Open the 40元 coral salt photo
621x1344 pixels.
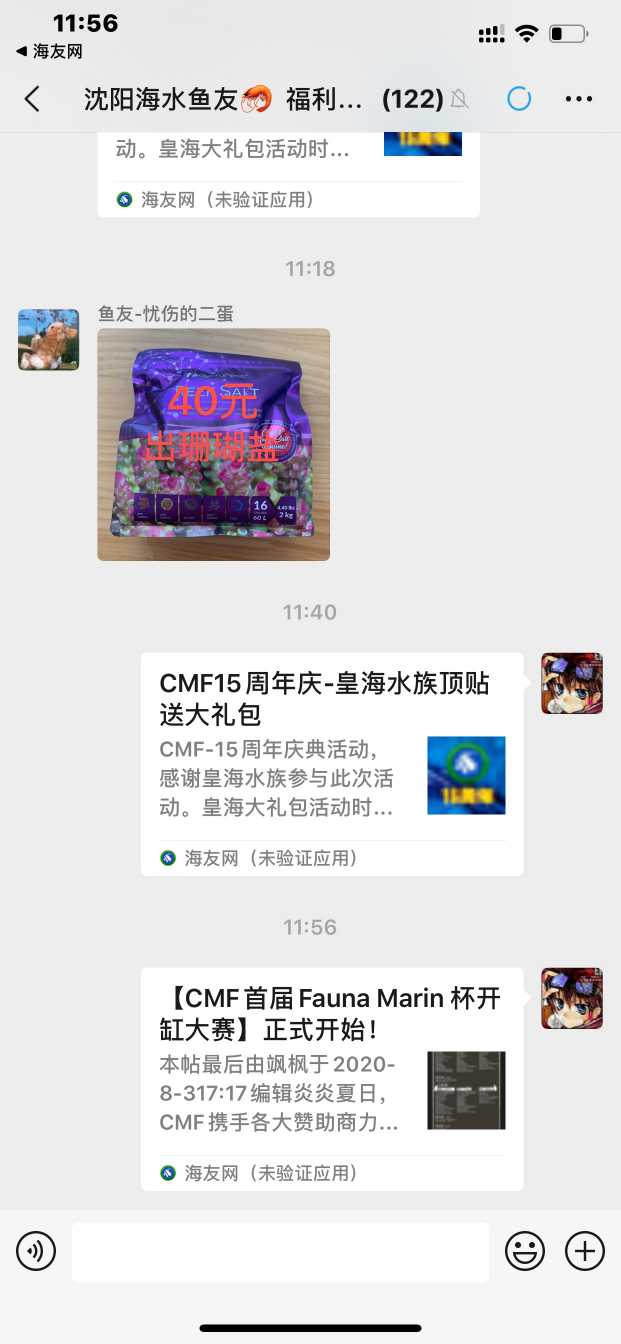[213, 444]
